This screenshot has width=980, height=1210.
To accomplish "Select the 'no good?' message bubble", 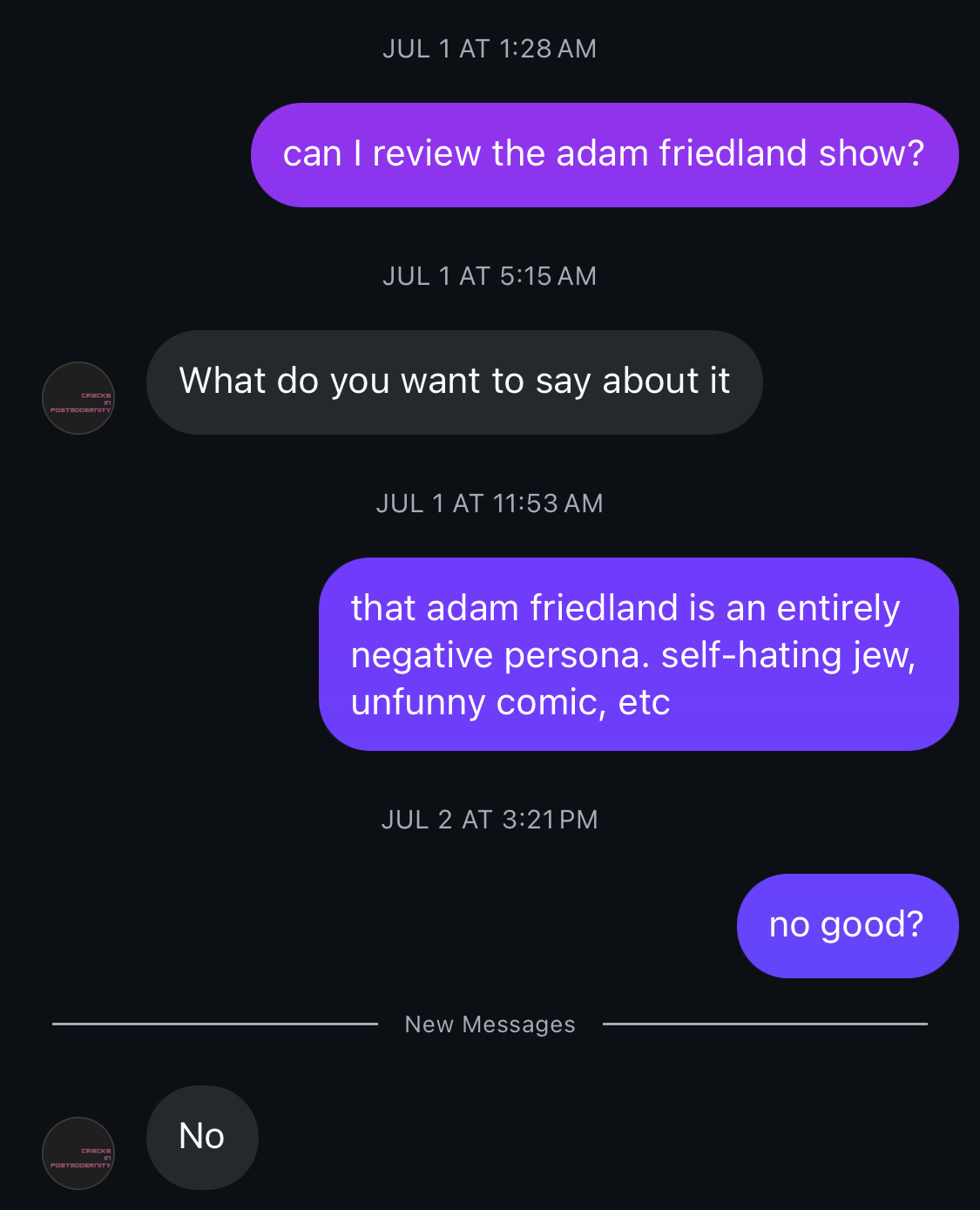I will click(847, 925).
